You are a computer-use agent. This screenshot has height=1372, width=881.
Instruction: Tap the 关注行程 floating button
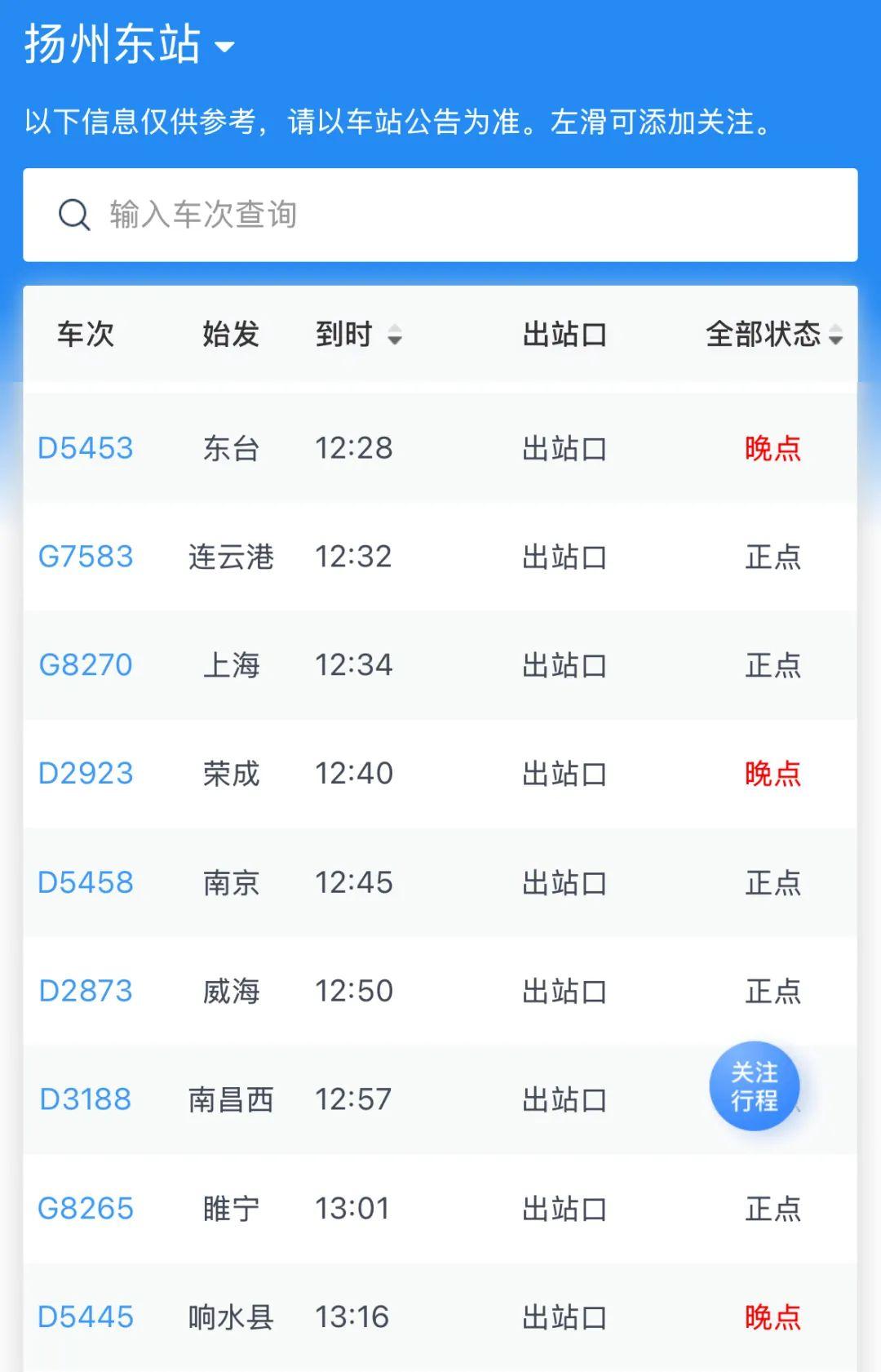[754, 1086]
